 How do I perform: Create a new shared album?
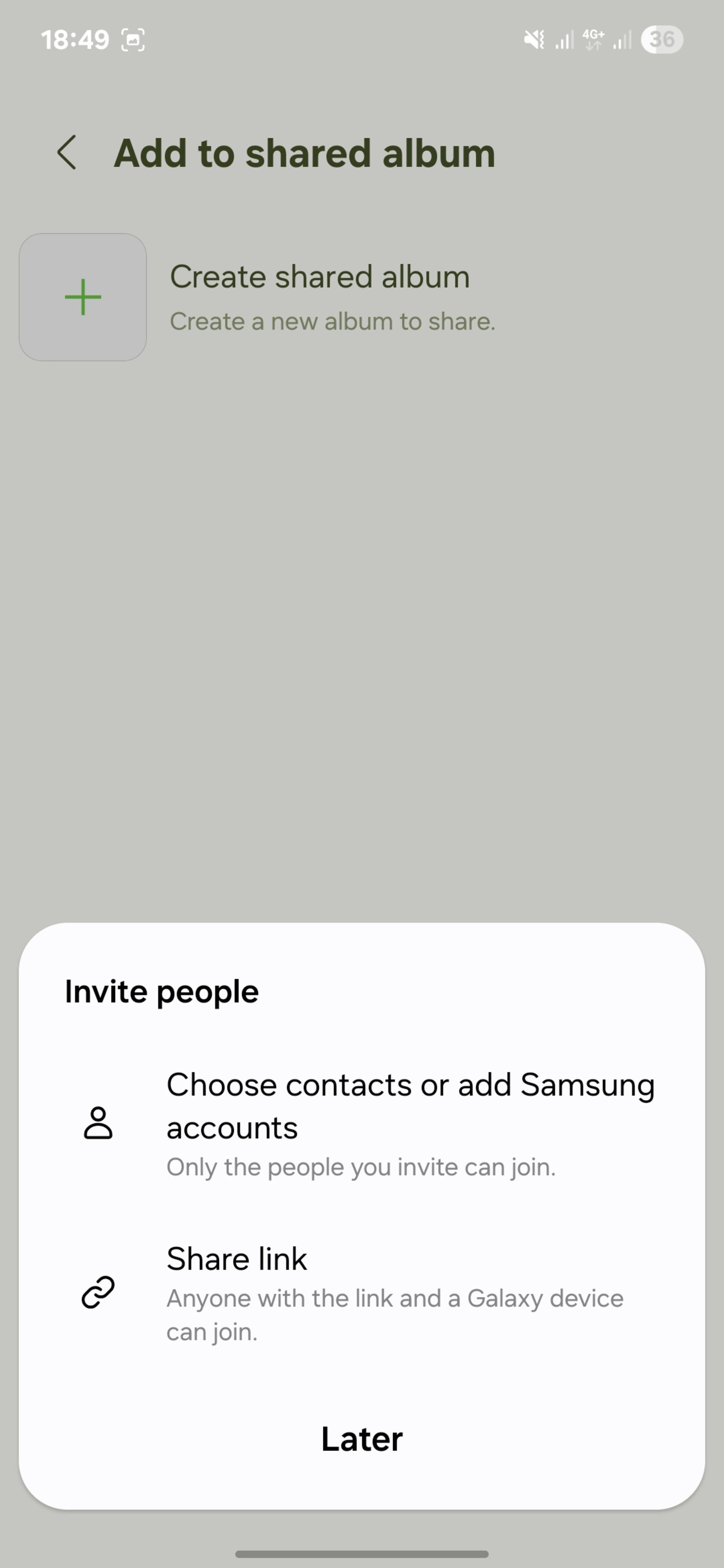(x=362, y=297)
